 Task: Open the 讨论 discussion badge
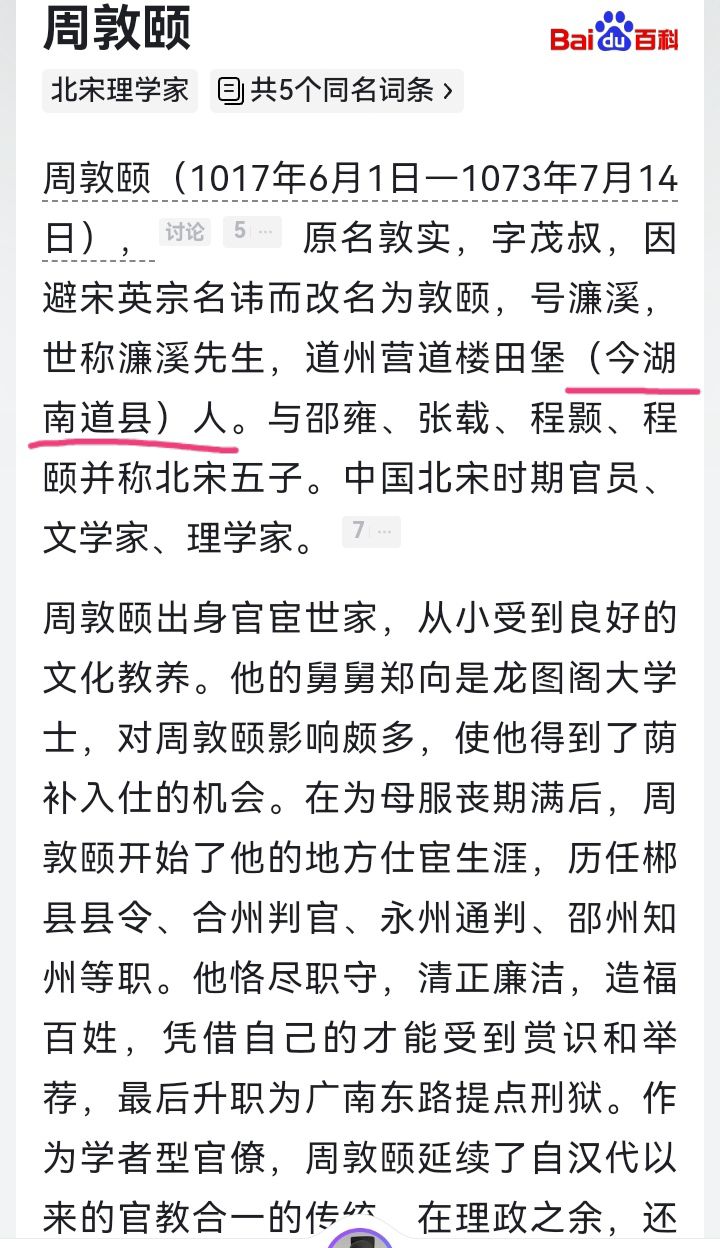coord(185,231)
